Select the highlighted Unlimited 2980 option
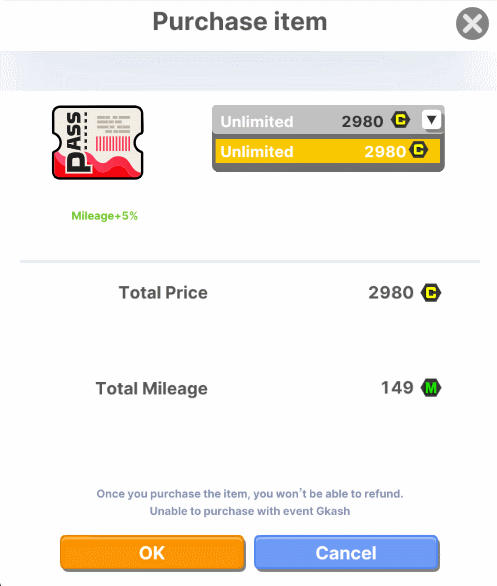497x586 pixels. [x=328, y=151]
